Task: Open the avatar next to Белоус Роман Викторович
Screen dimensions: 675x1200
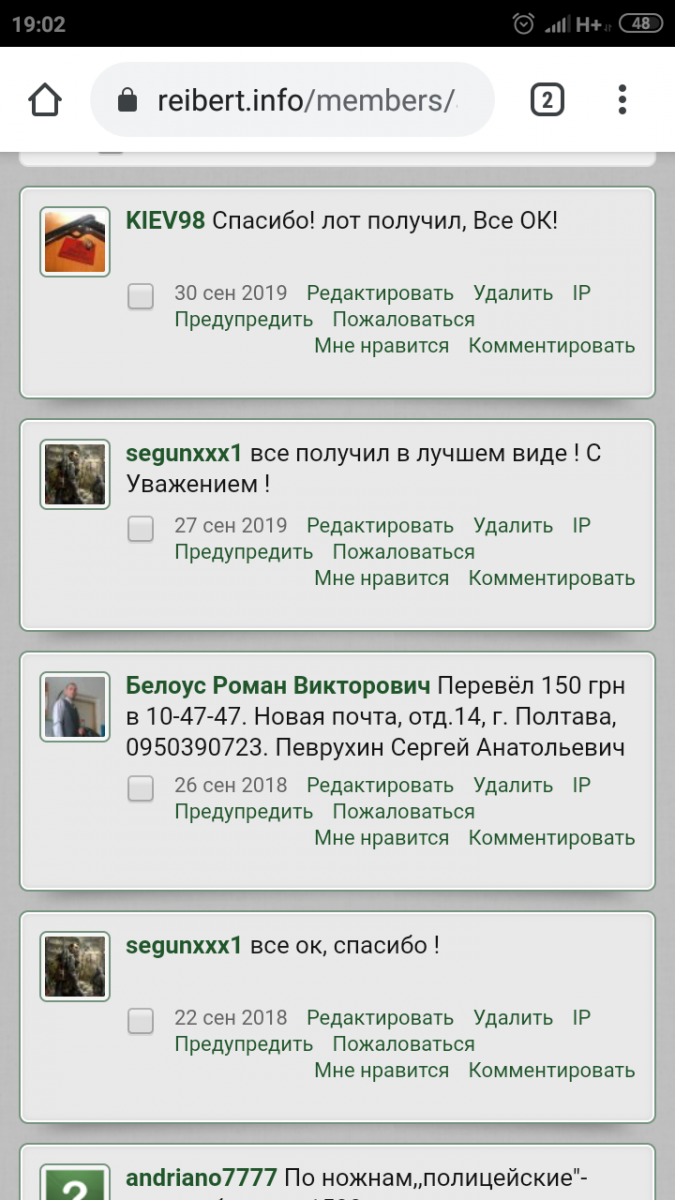Action: tap(75, 707)
